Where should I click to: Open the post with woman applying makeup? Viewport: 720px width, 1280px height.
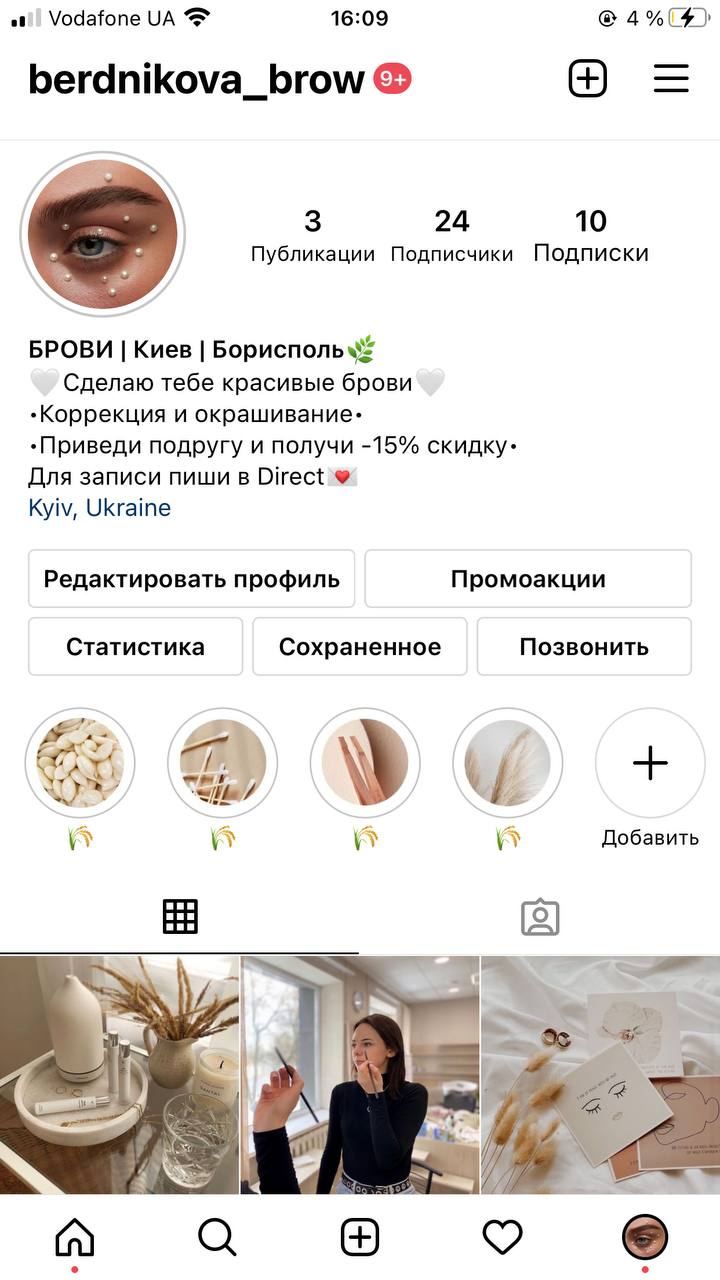point(360,1075)
